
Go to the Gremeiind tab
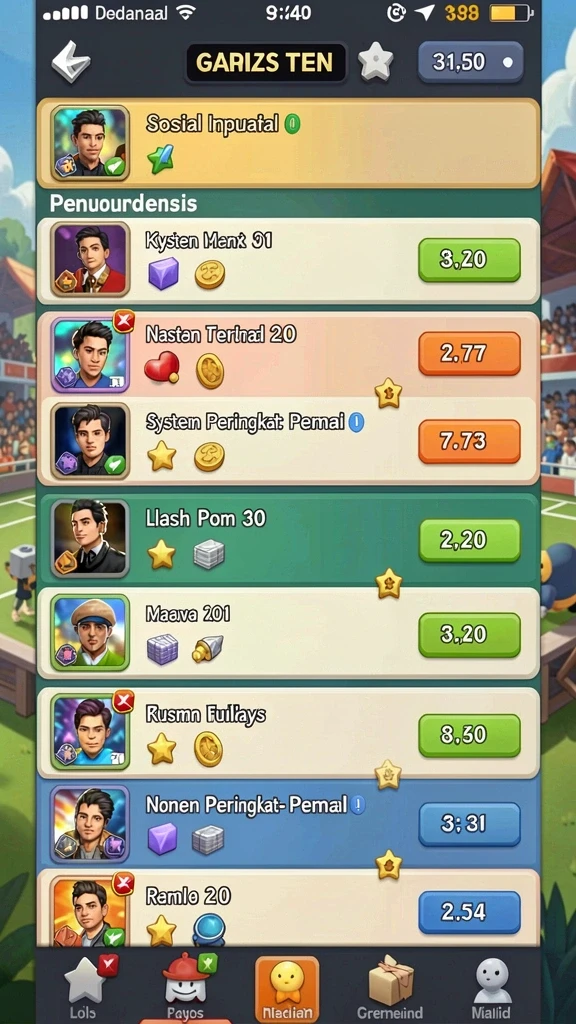tap(389, 987)
